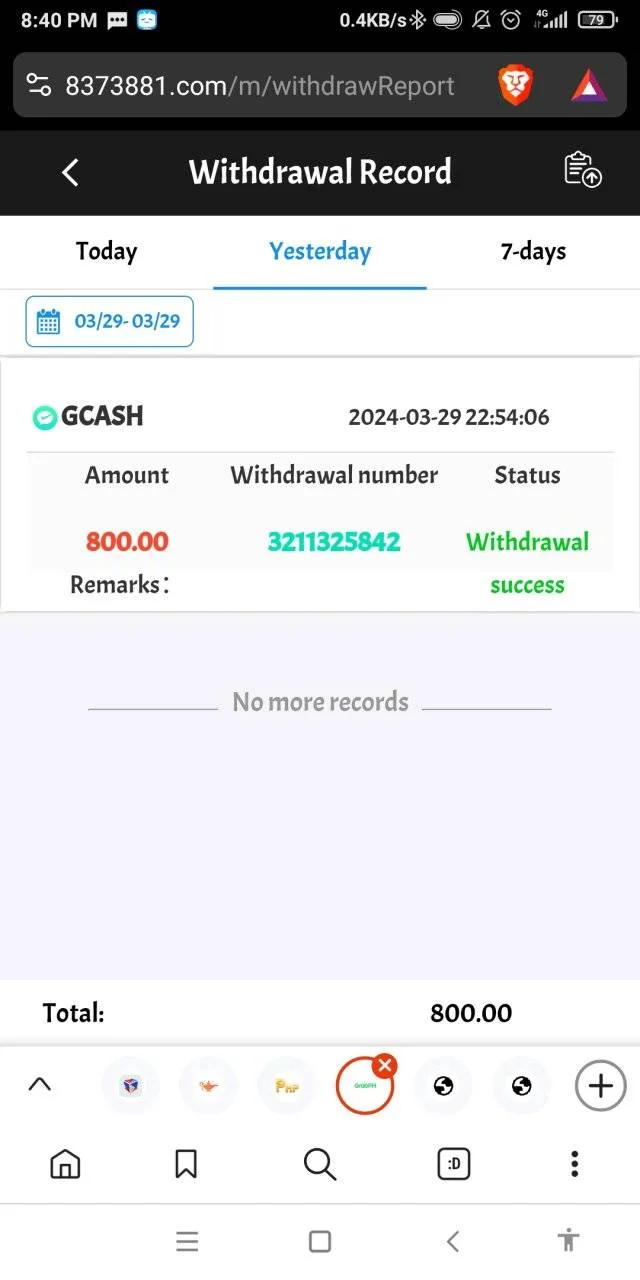Image resolution: width=640 pixels, height=1280 pixels.
Task: Open the clipboard upload icon
Action: (x=583, y=170)
